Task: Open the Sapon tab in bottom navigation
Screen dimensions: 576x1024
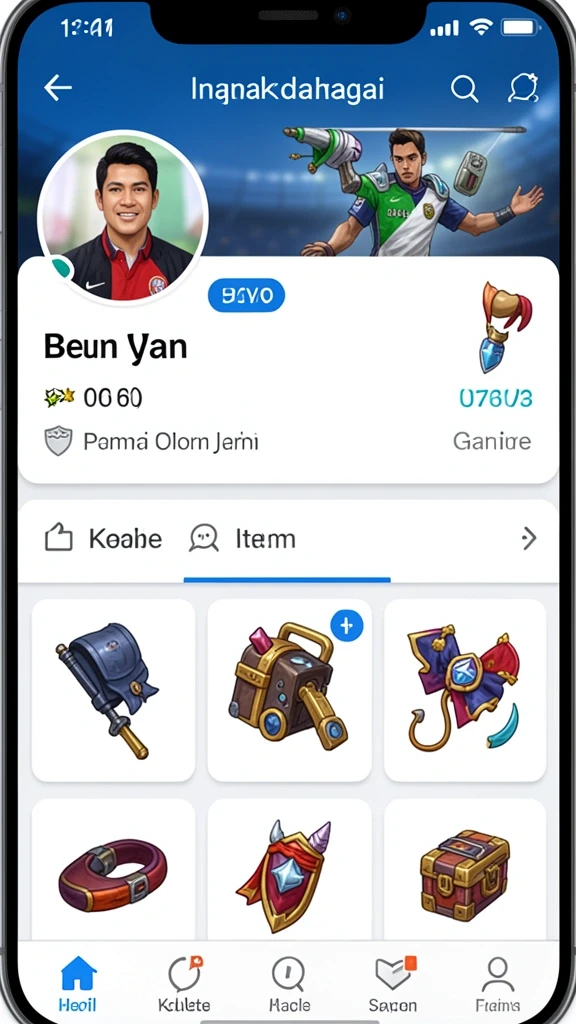Action: [x=393, y=984]
